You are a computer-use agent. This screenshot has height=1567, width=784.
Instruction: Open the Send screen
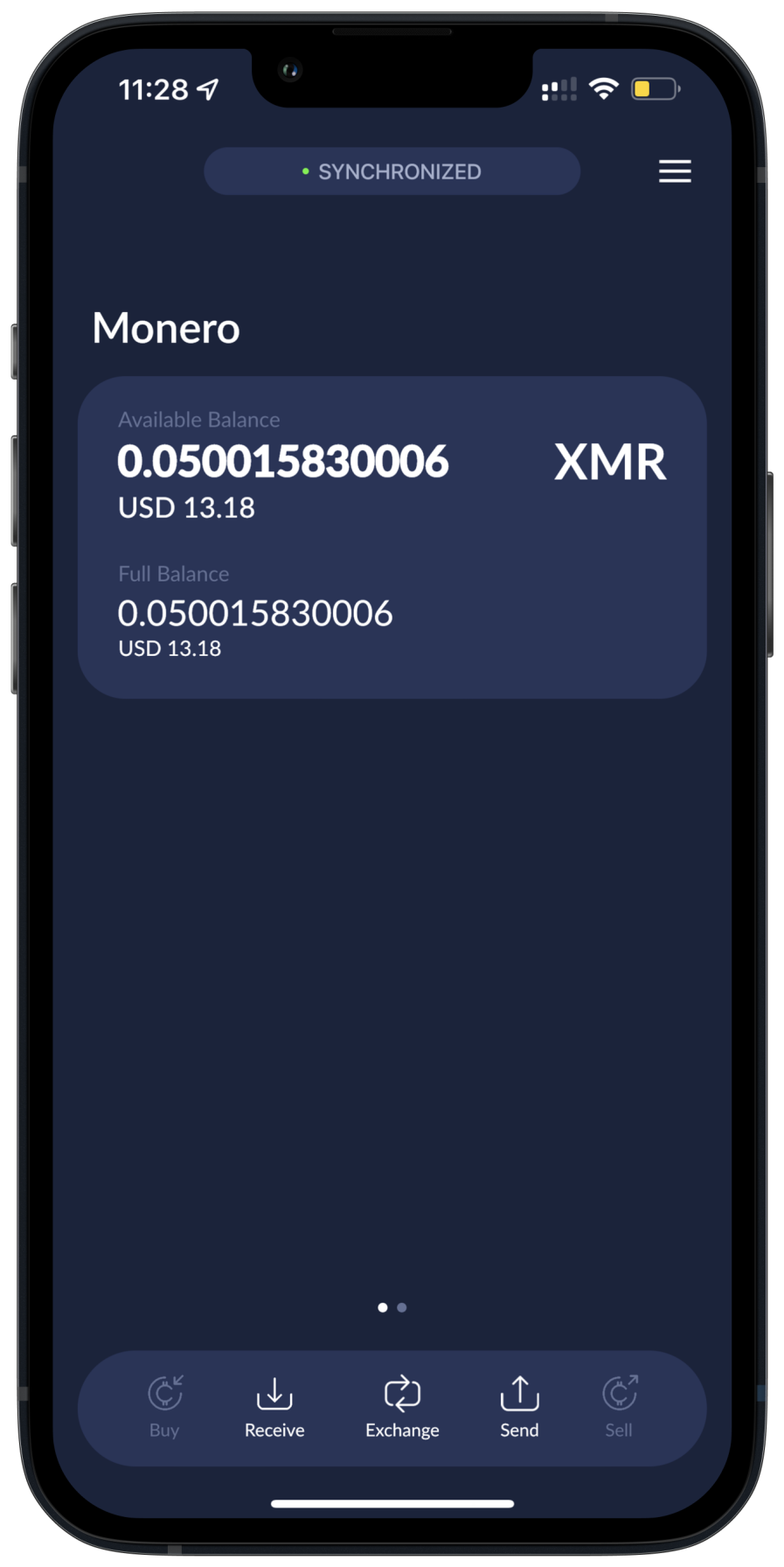click(x=519, y=1406)
